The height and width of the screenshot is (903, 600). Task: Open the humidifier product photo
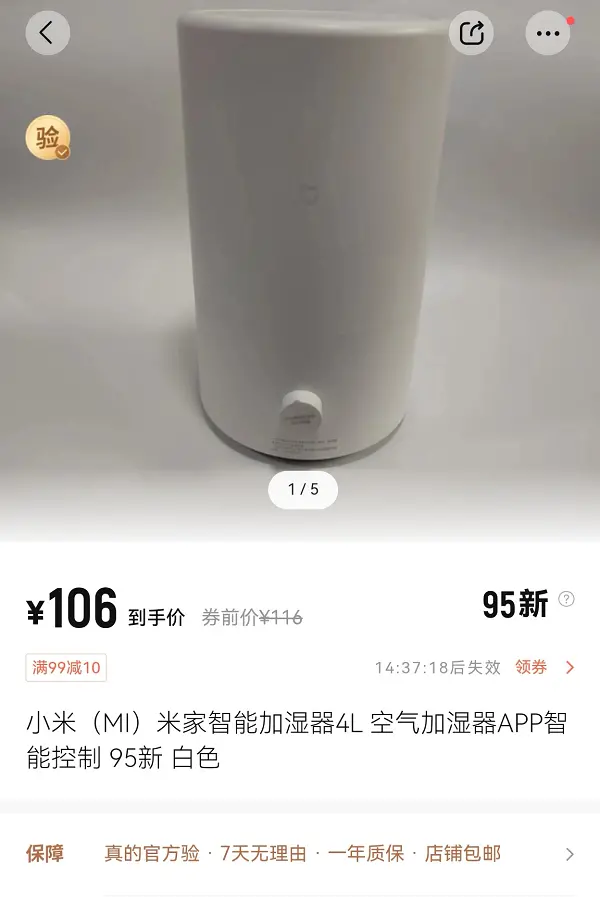click(300, 260)
